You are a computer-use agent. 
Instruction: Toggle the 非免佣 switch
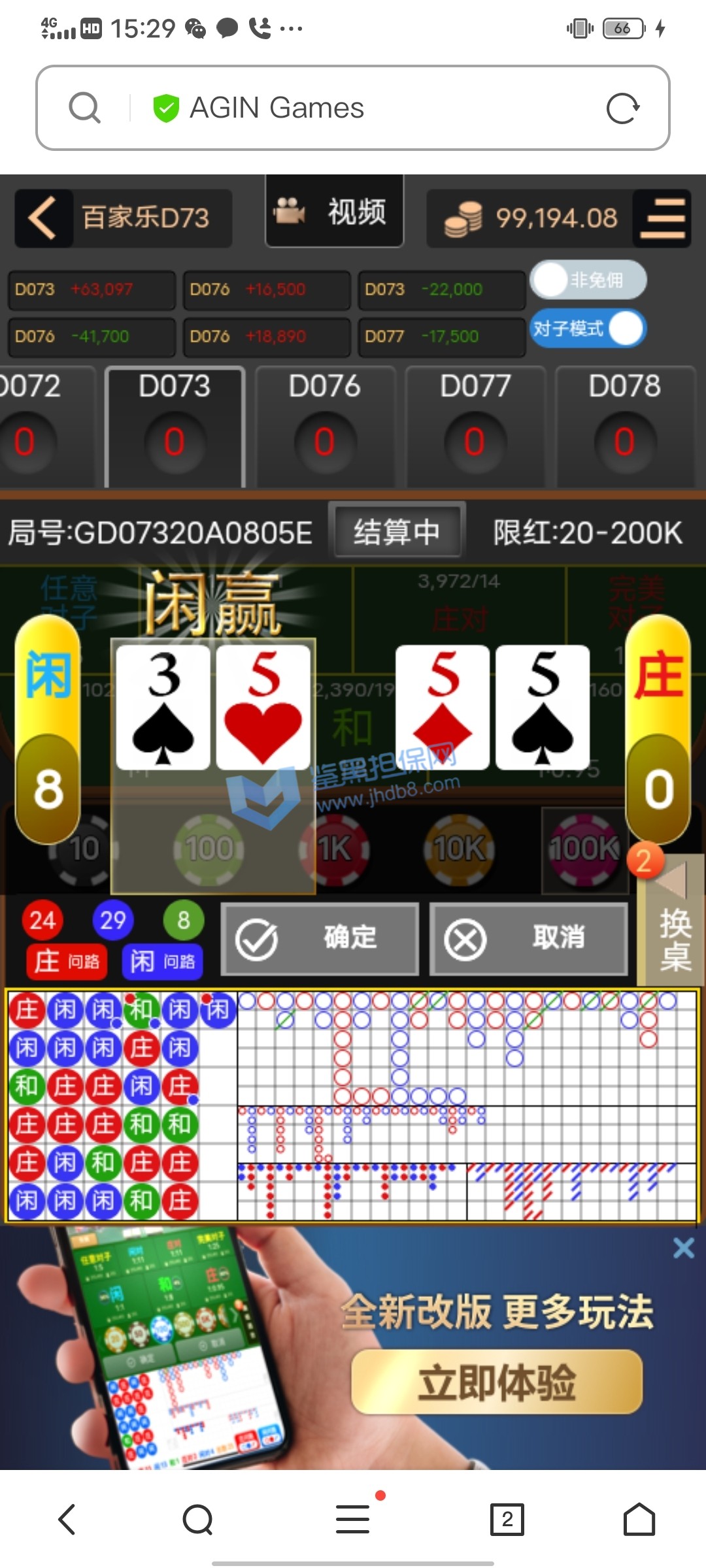tap(588, 280)
